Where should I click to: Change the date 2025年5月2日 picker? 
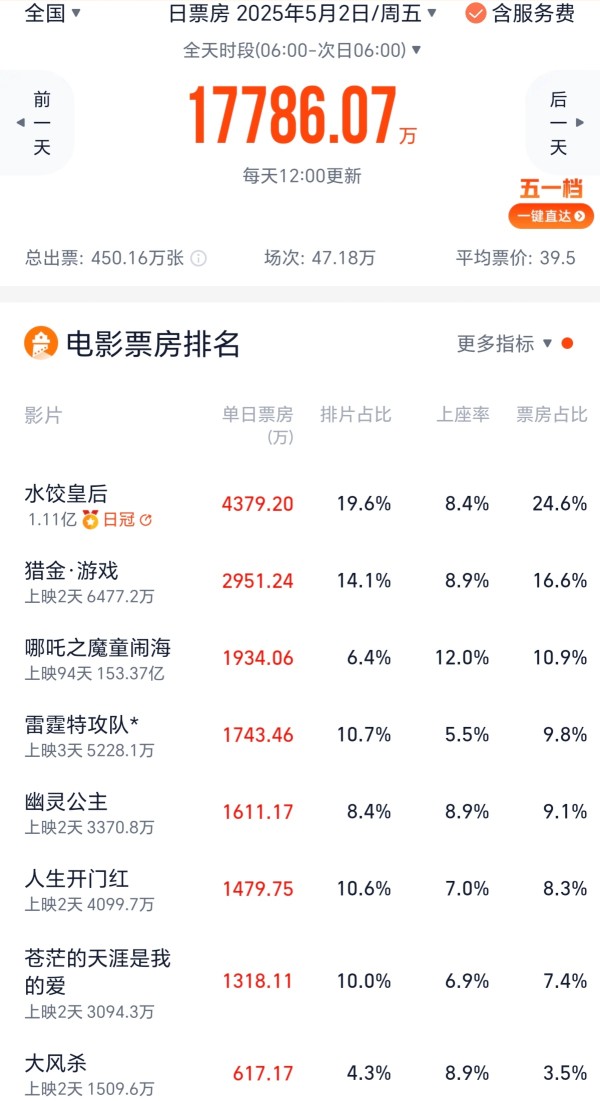(303, 13)
